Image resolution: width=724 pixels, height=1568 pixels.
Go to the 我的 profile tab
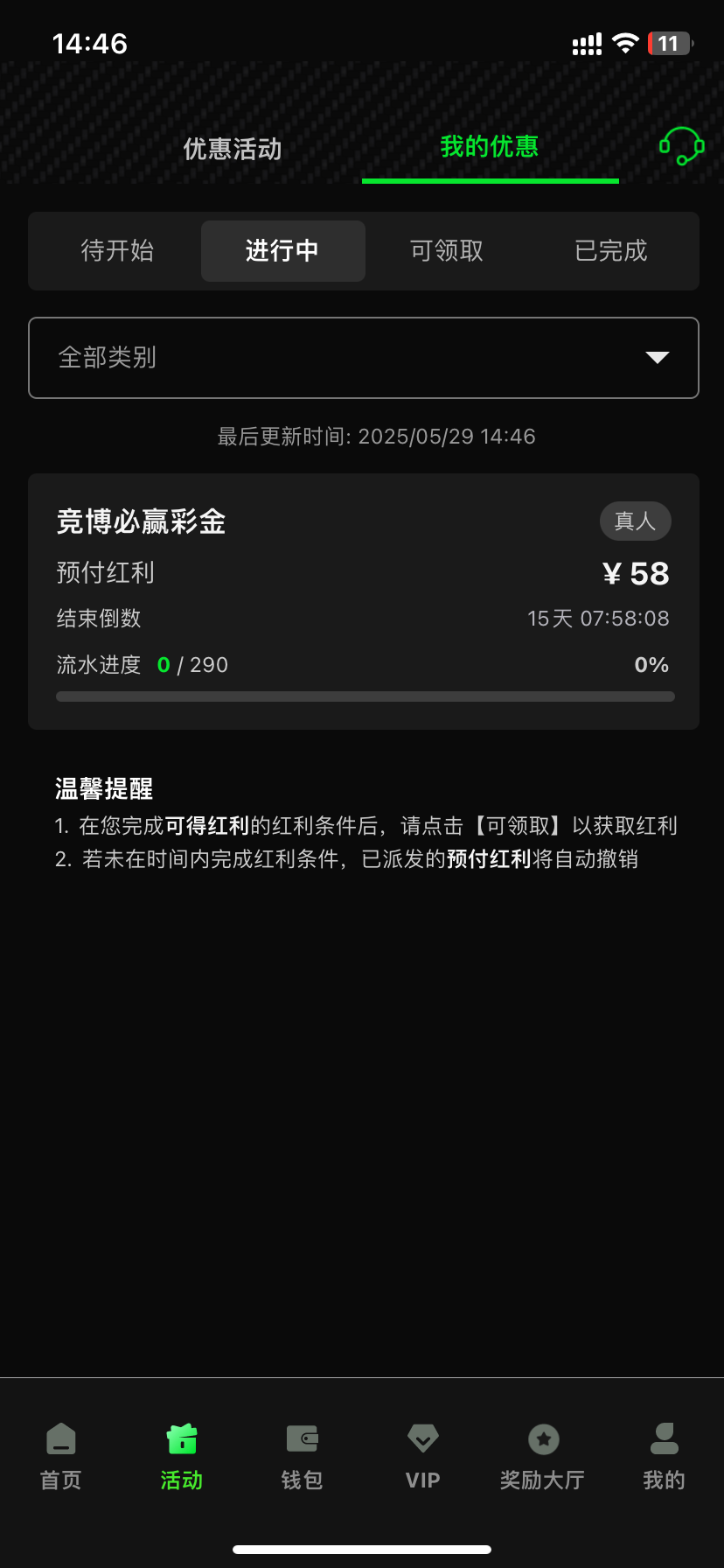664,1456
